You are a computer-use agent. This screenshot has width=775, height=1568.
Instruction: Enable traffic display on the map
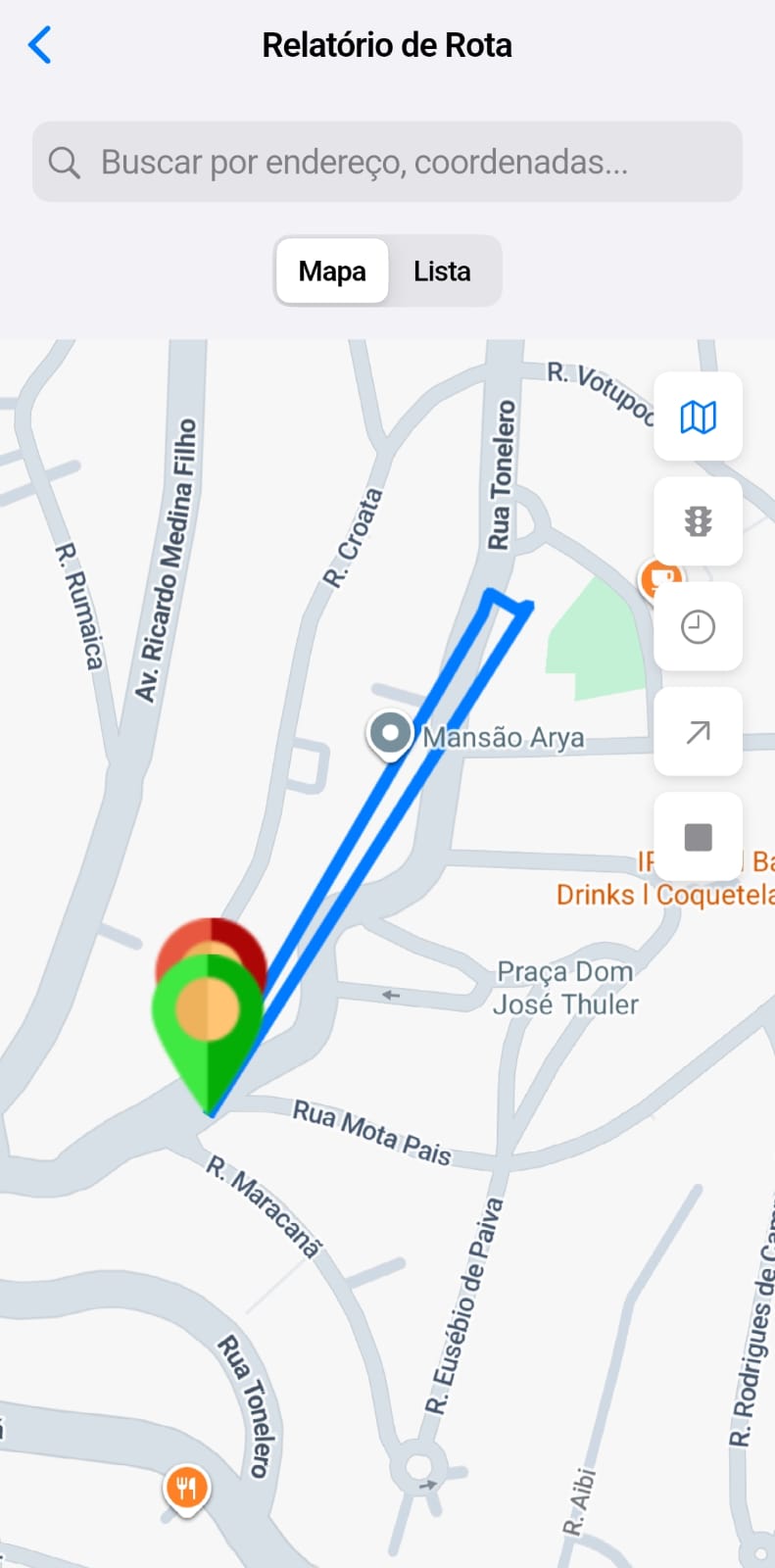(698, 521)
